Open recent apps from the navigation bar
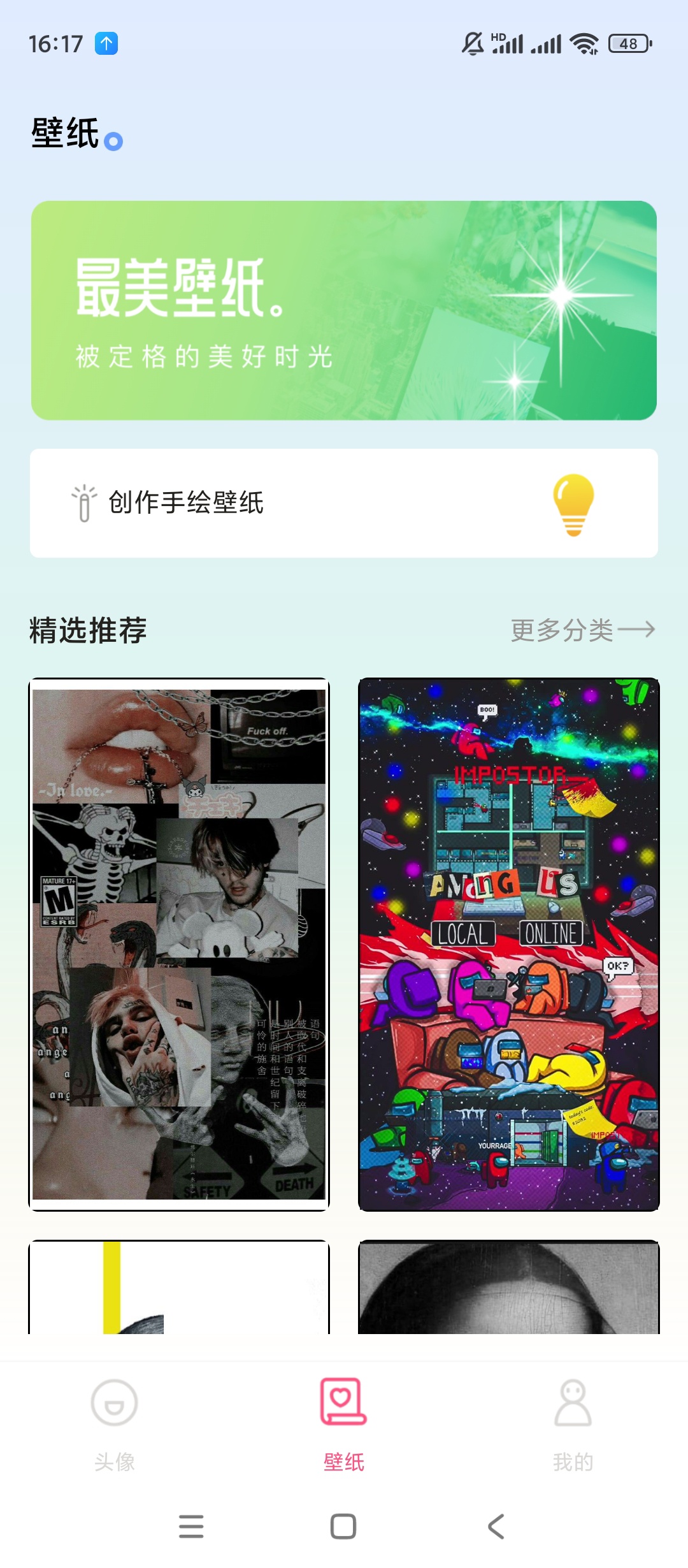This screenshot has width=688, height=1568. click(x=191, y=1527)
